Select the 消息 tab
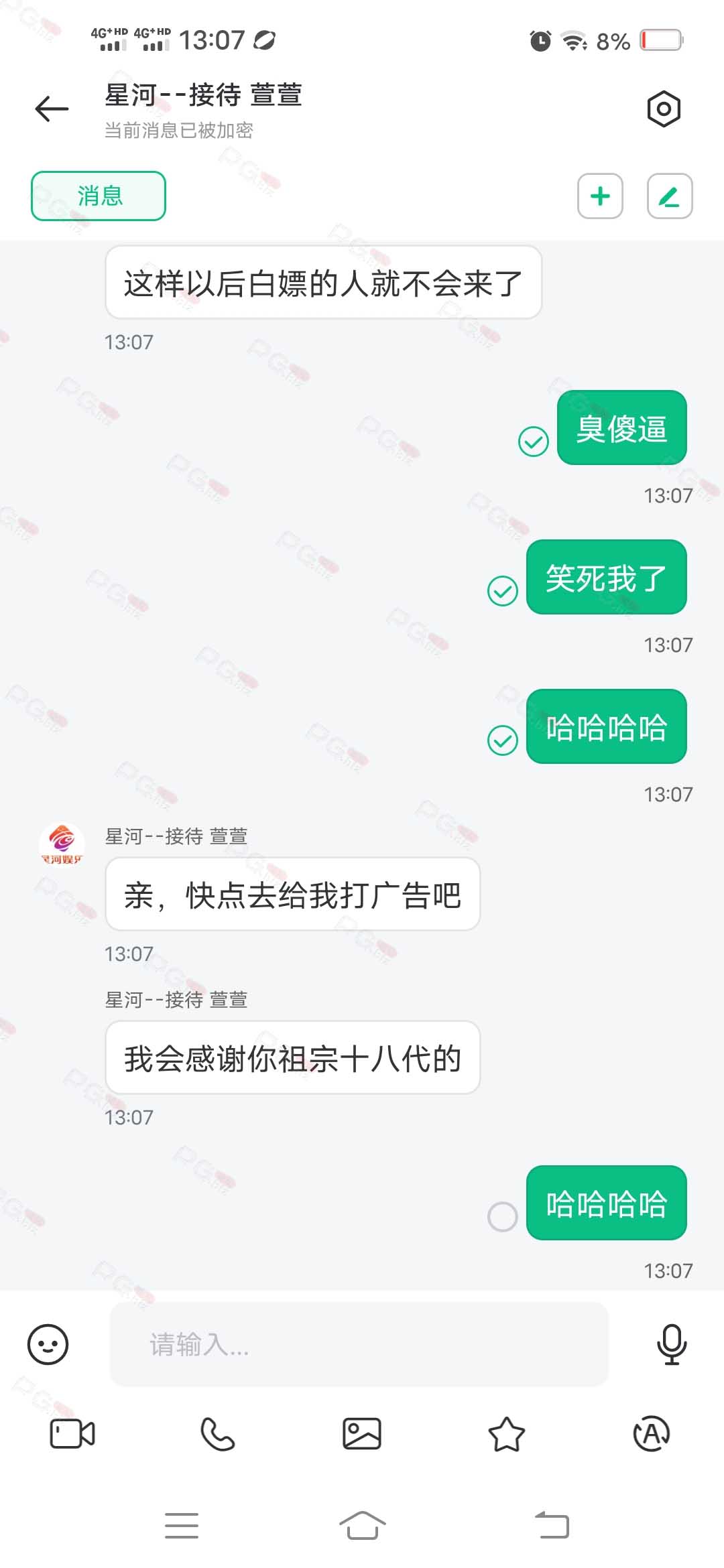Image resolution: width=724 pixels, height=1568 pixels. coord(99,196)
